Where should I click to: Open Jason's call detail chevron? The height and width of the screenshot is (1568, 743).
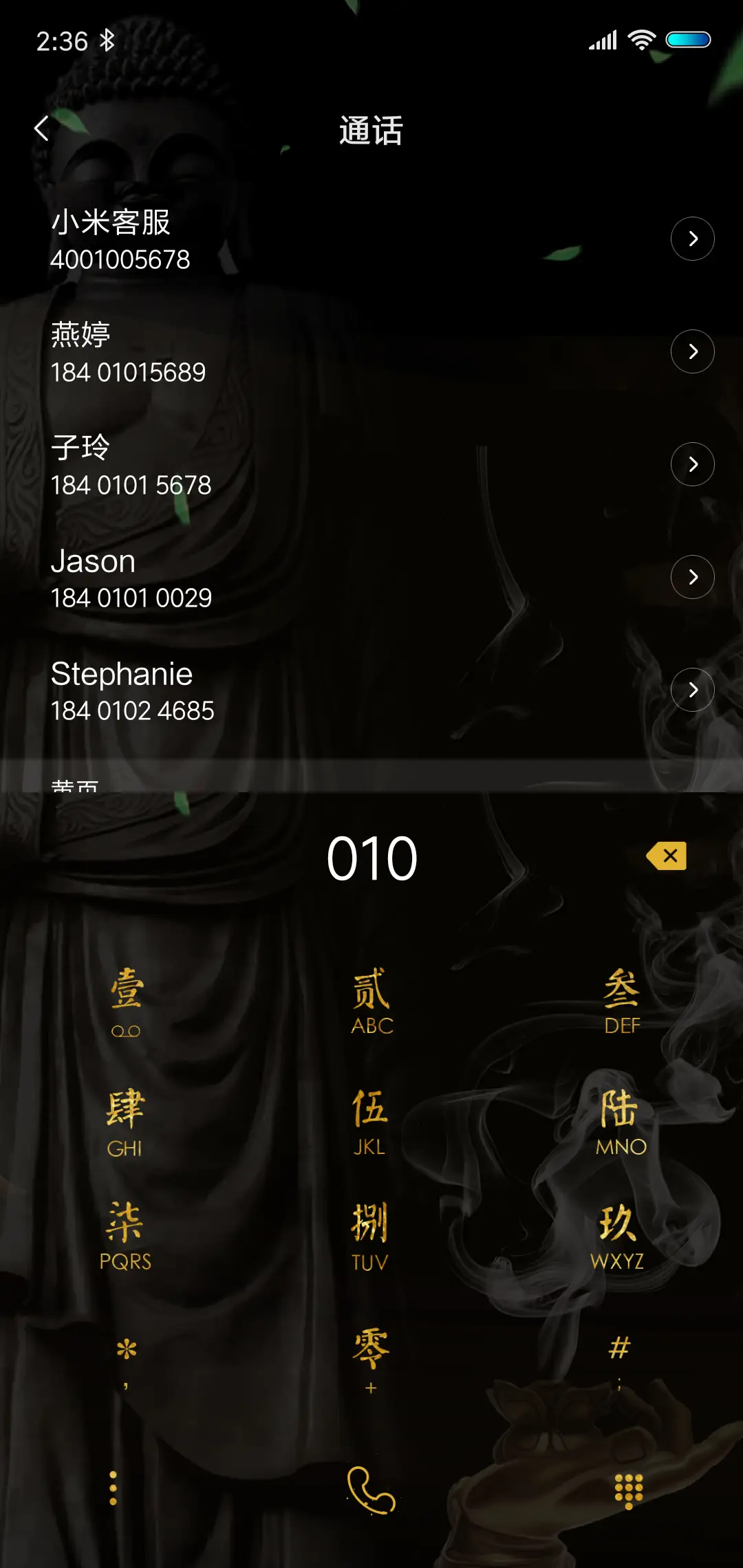pos(692,577)
